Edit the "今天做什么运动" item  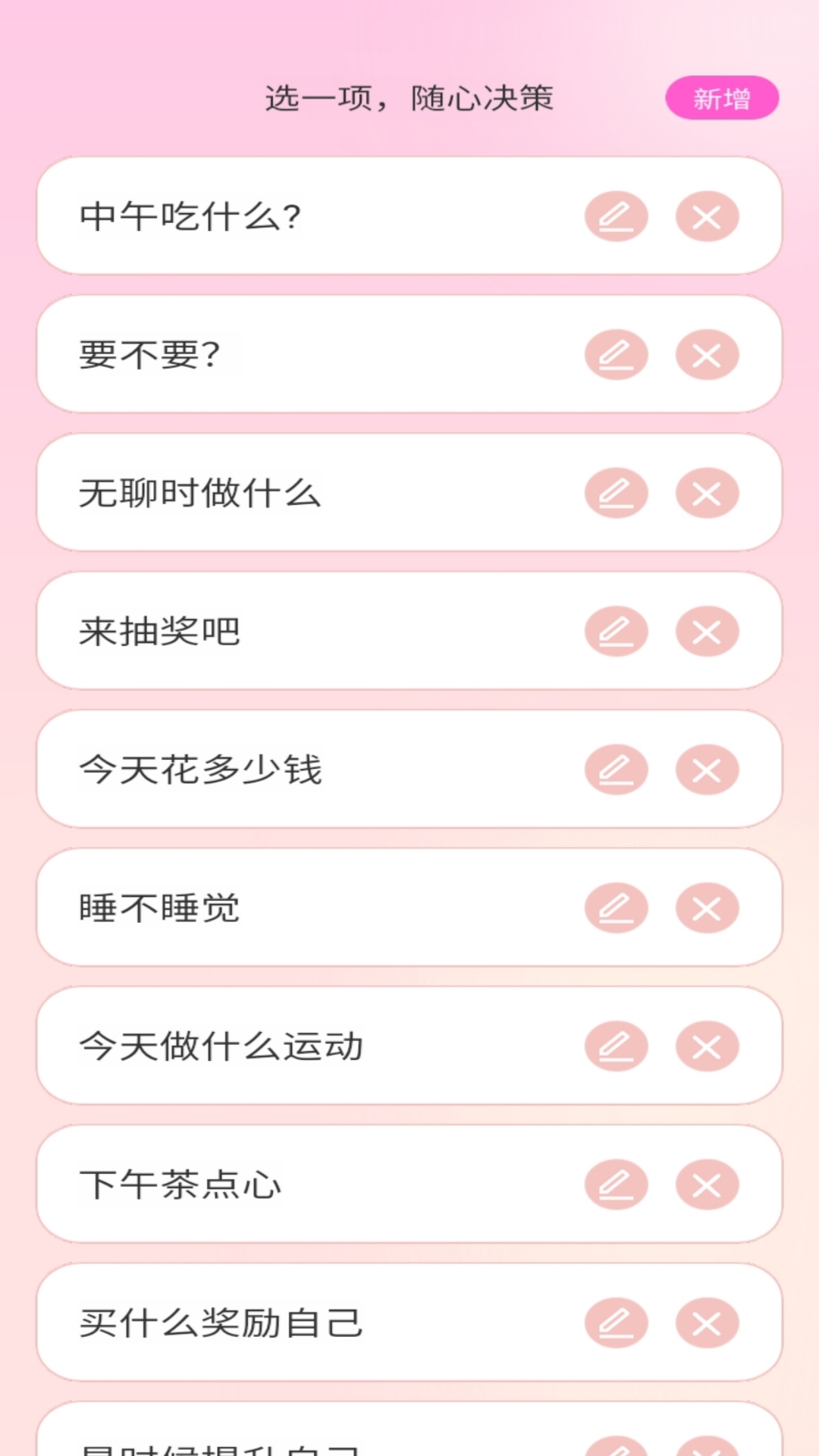coord(618,1045)
